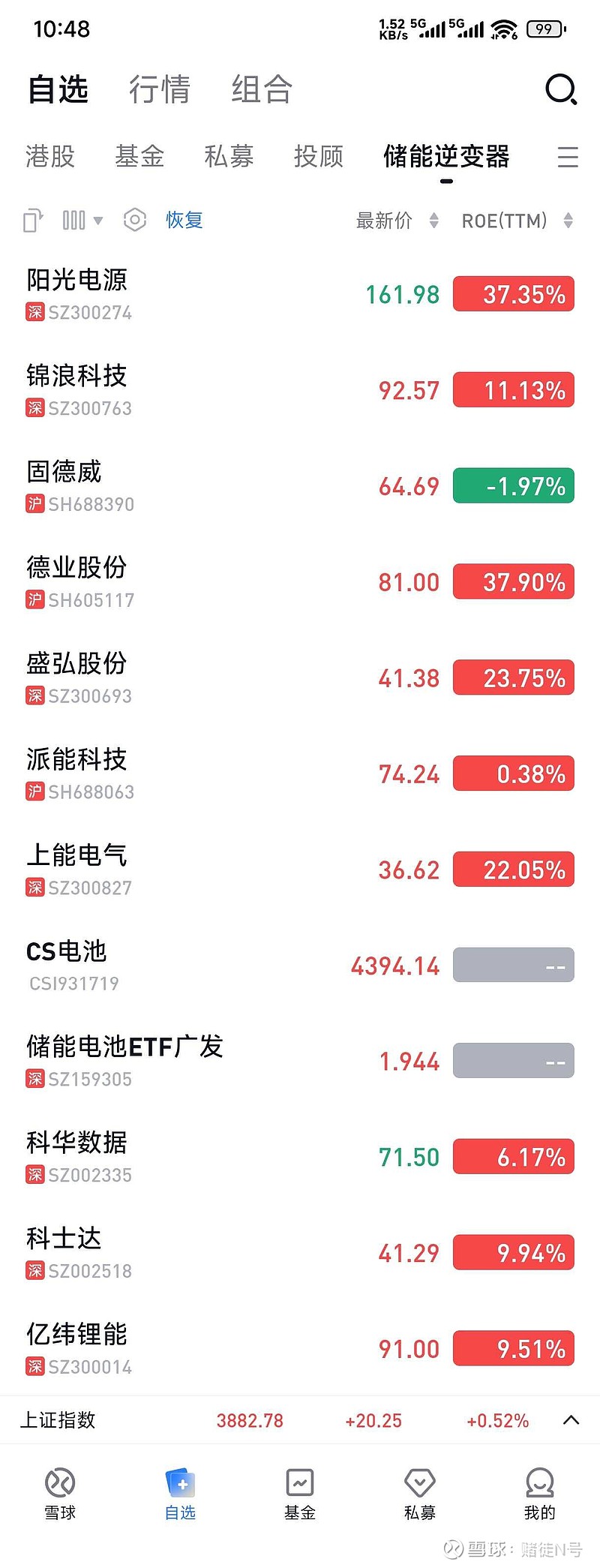This screenshot has width=600, height=1568.
Task: Sort the list by ROE(TTM)
Action: pyautogui.click(x=516, y=221)
